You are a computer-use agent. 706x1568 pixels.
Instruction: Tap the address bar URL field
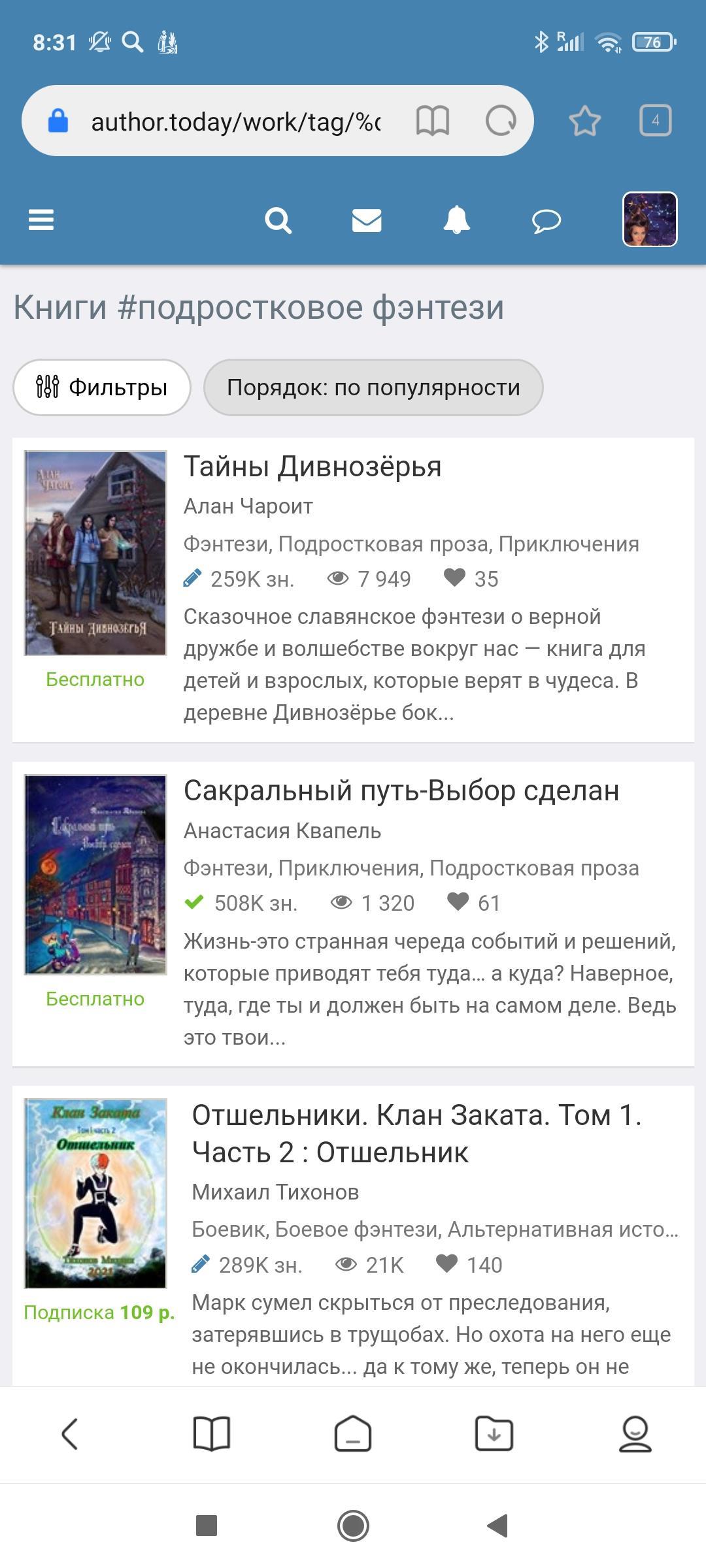point(235,122)
